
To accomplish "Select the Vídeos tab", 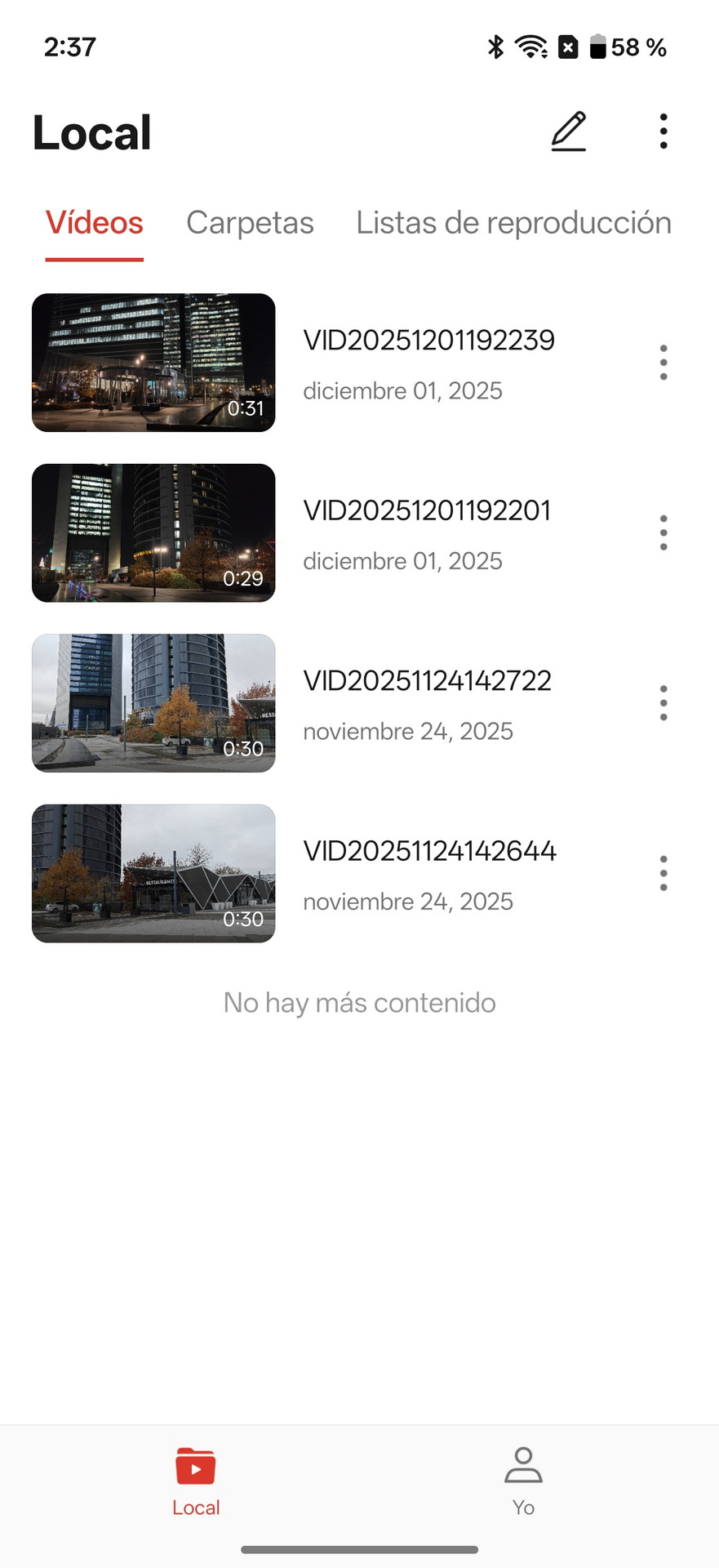I will click(x=95, y=223).
